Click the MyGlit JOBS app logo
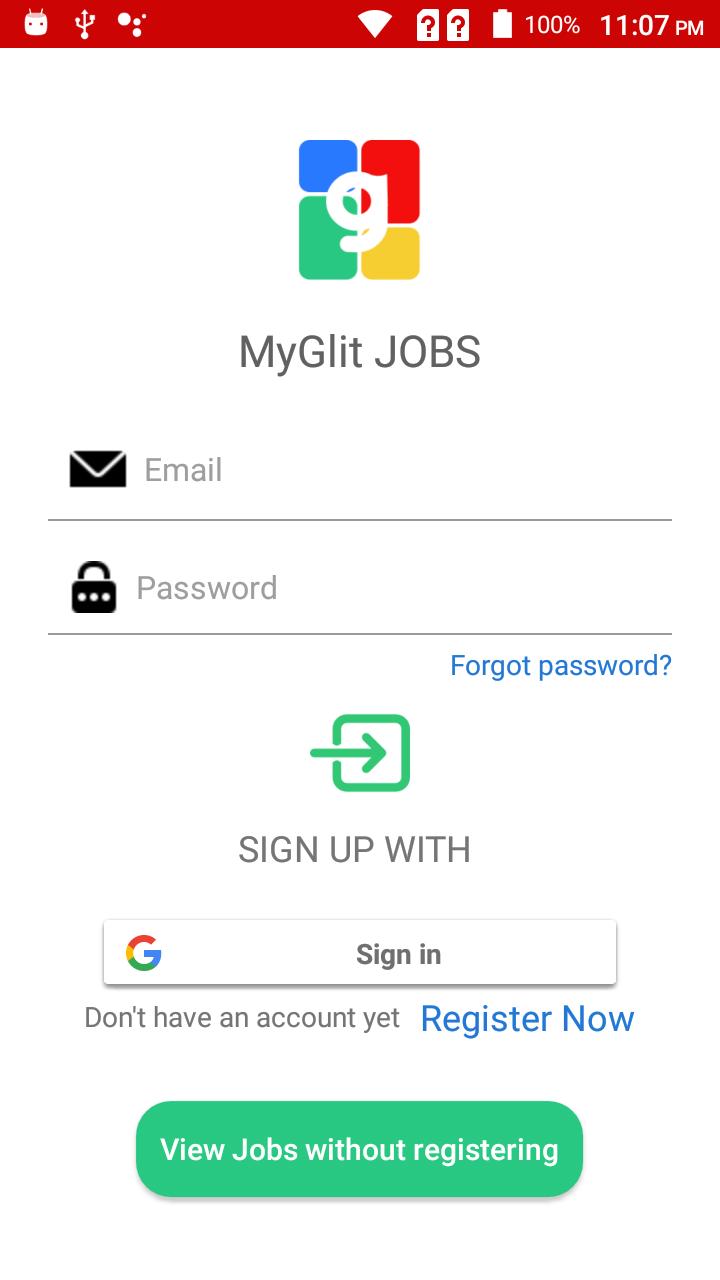 [x=359, y=209]
